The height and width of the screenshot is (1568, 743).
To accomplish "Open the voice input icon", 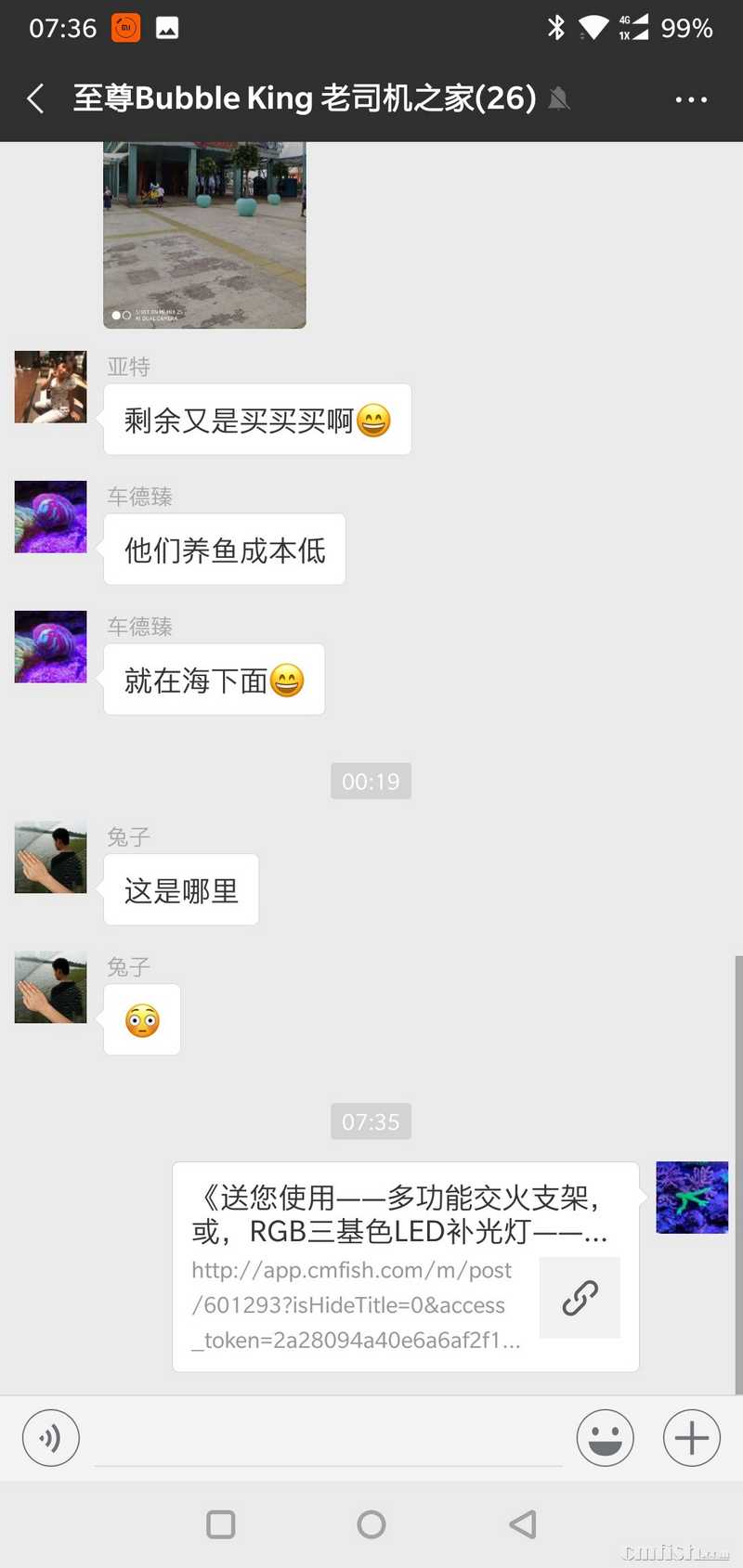I will tap(50, 1437).
